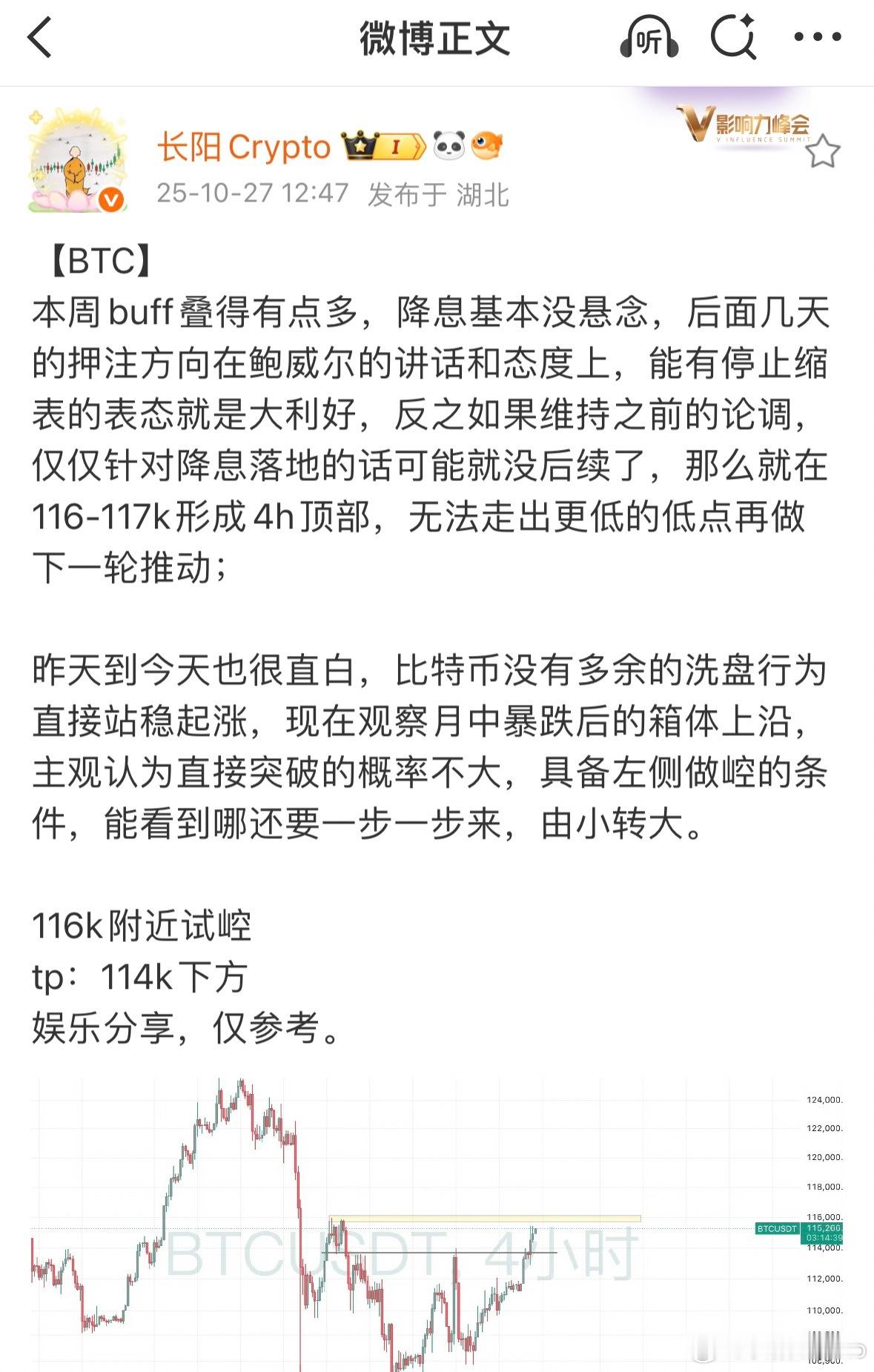Tap the location link 湖北

tap(486, 193)
